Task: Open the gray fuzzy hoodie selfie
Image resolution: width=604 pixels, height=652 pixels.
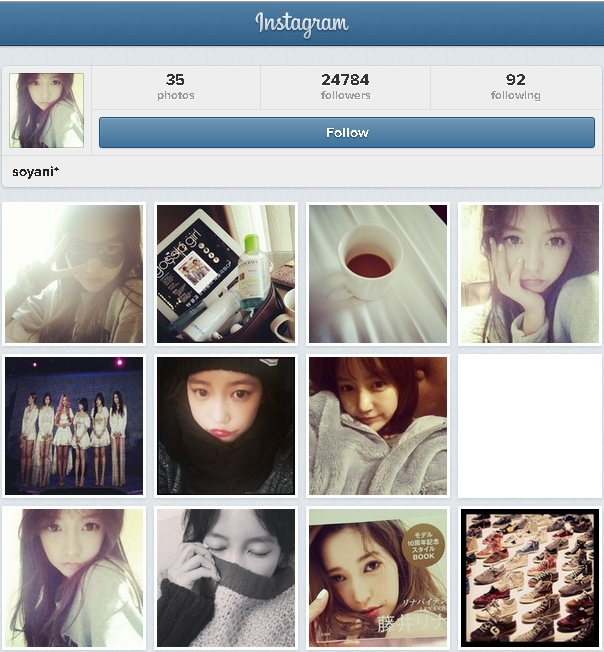Action: pyautogui.click(x=377, y=425)
